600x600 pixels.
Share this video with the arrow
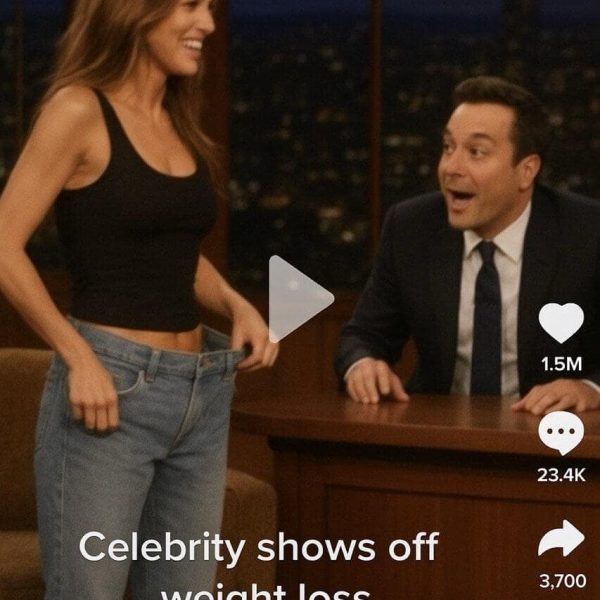click(x=560, y=540)
